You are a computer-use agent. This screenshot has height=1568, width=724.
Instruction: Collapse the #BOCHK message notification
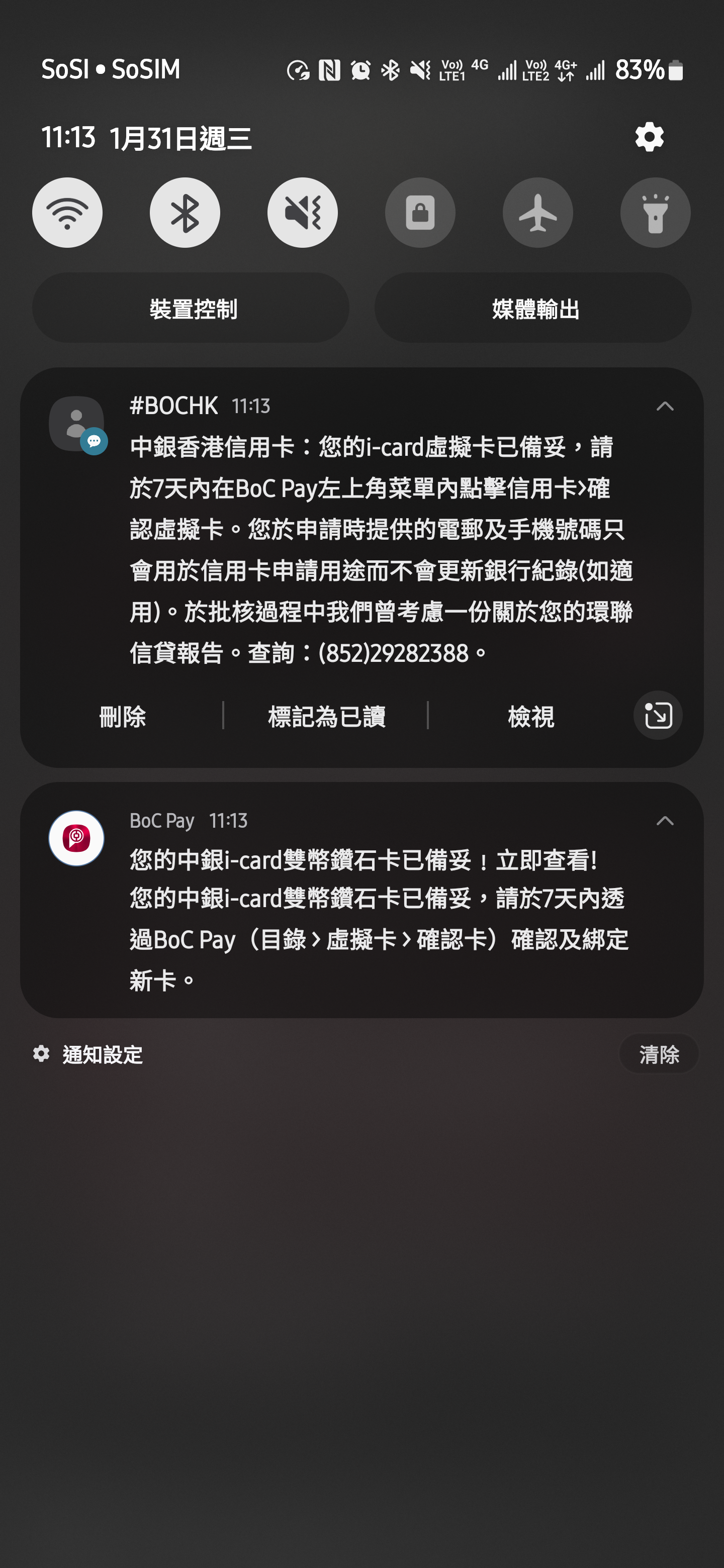click(x=665, y=406)
